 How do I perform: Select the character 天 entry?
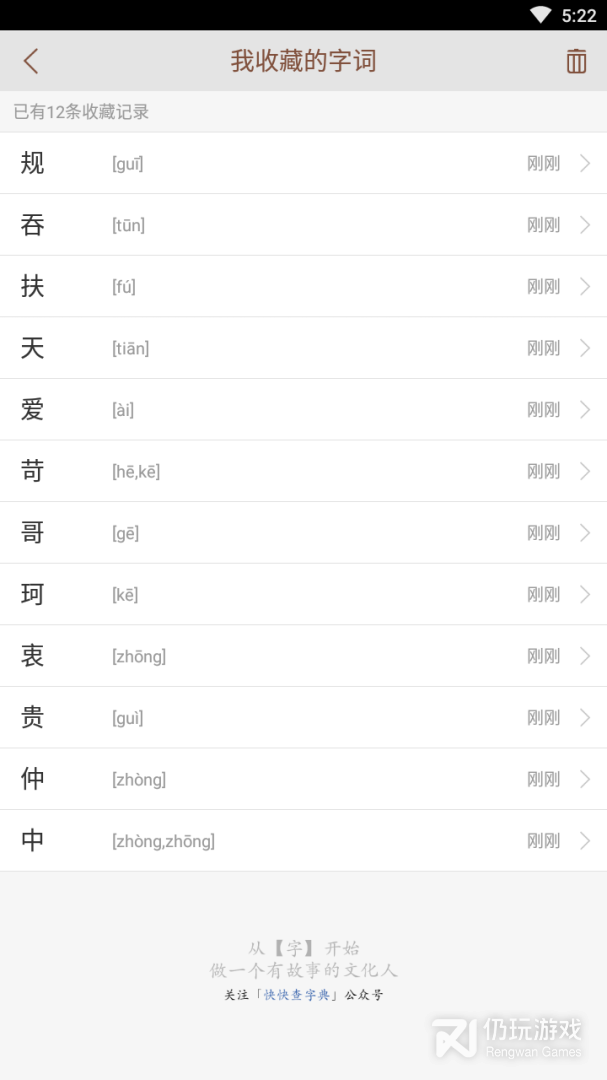303,348
